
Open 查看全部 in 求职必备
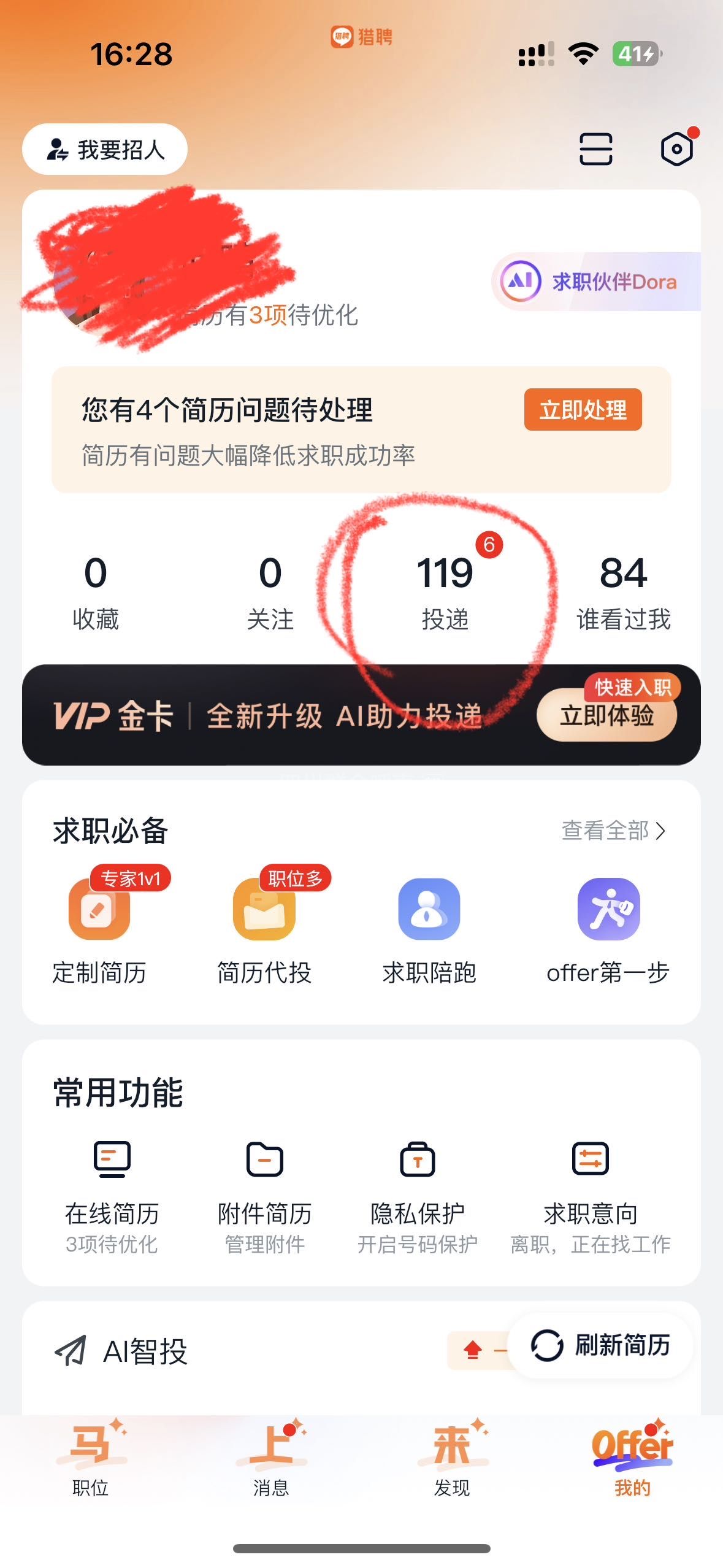(x=613, y=831)
